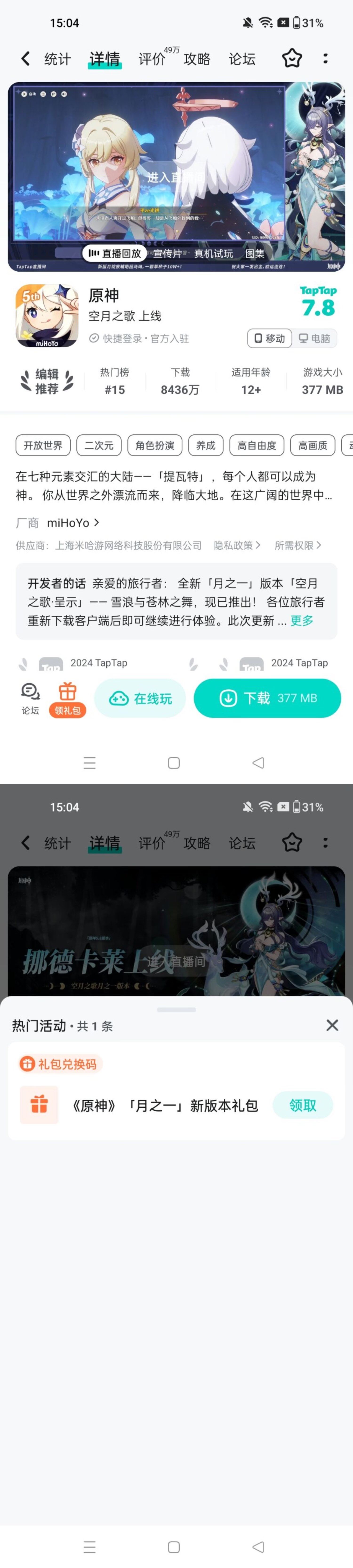Switch to the 宣传片 media section

[167, 253]
